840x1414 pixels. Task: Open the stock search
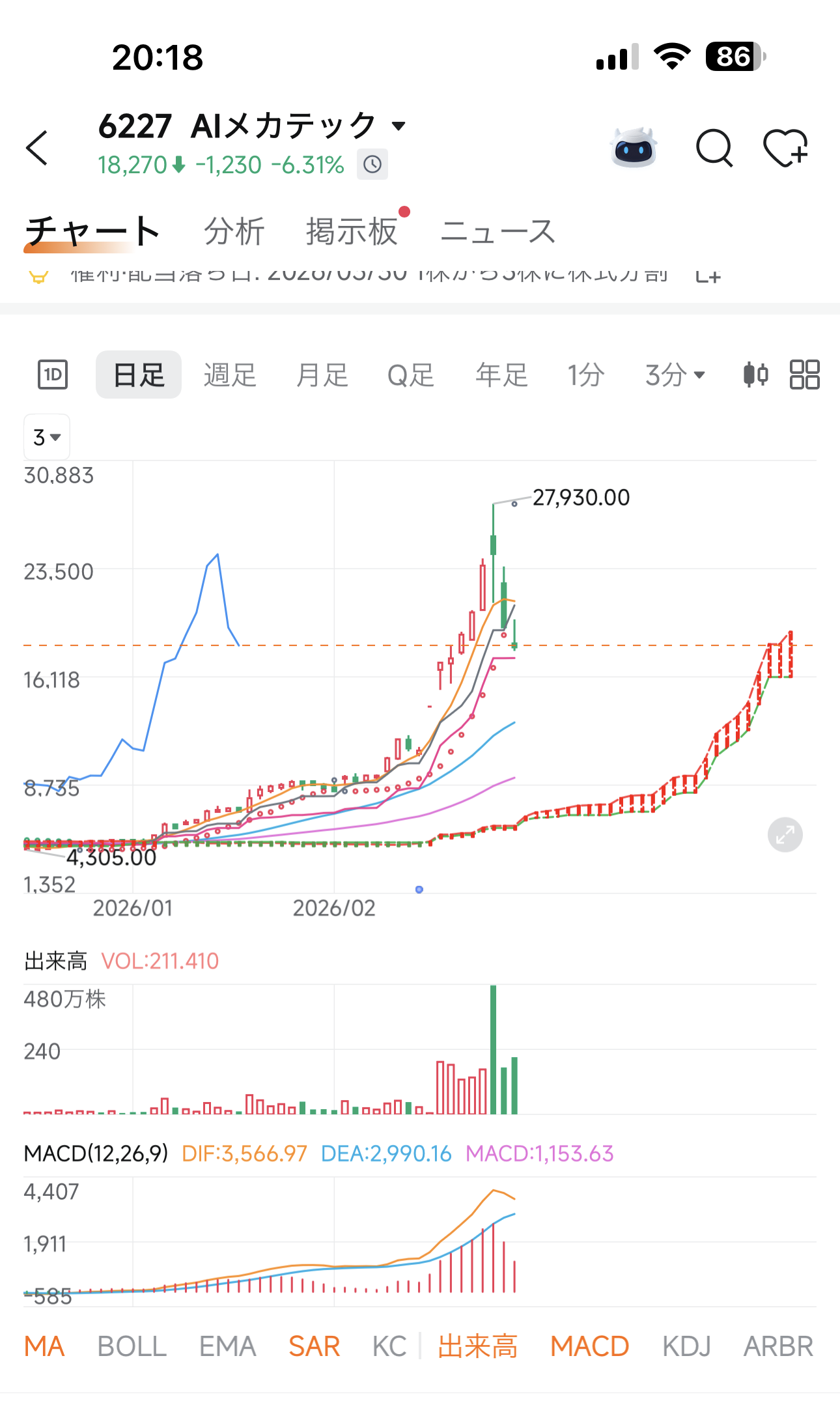pyautogui.click(x=714, y=148)
